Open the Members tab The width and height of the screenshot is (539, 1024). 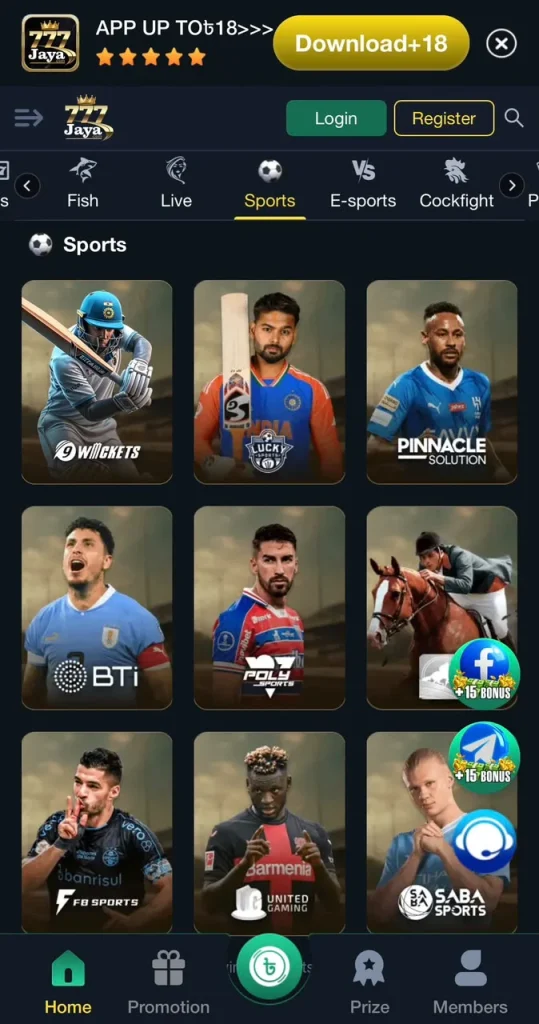[470, 980]
